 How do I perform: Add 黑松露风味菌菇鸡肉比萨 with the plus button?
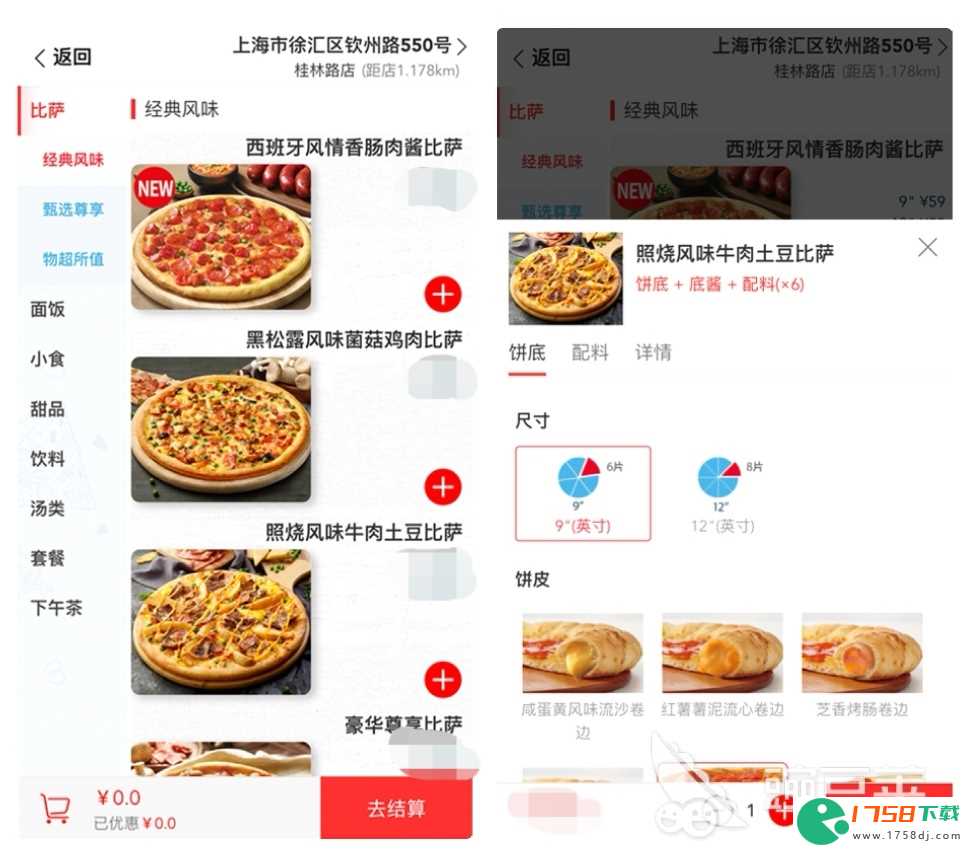click(x=442, y=487)
